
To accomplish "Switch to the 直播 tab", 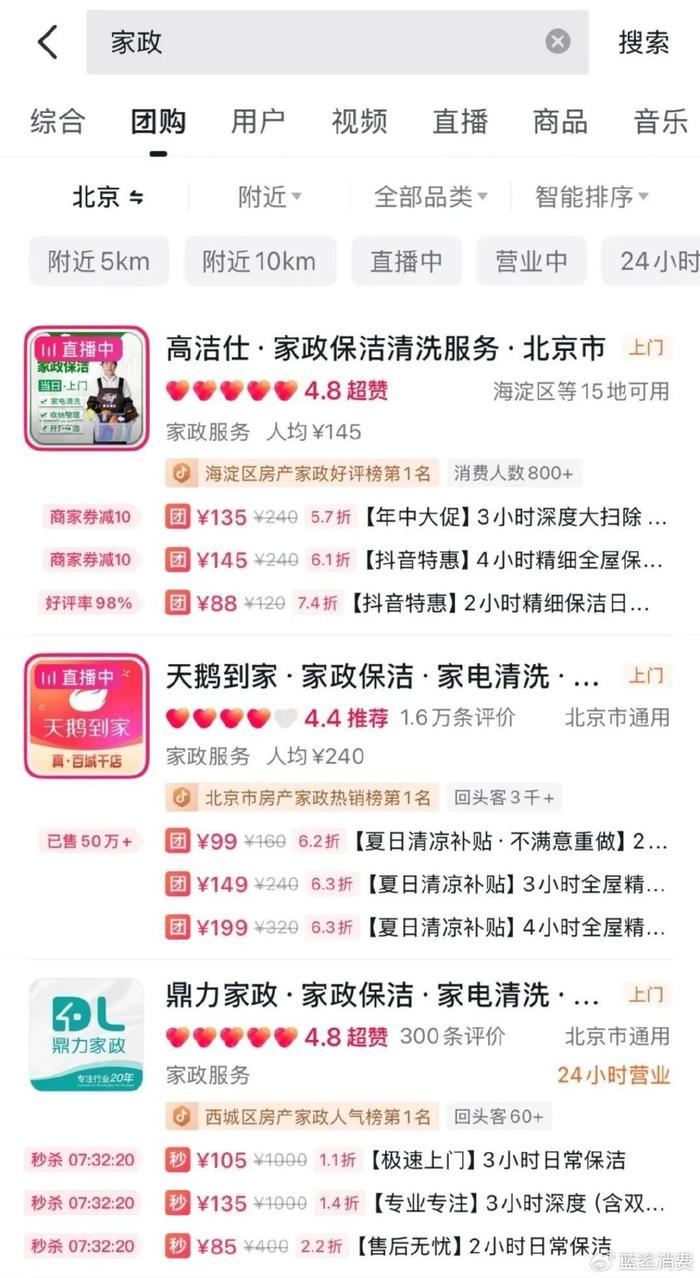I will tap(460, 122).
